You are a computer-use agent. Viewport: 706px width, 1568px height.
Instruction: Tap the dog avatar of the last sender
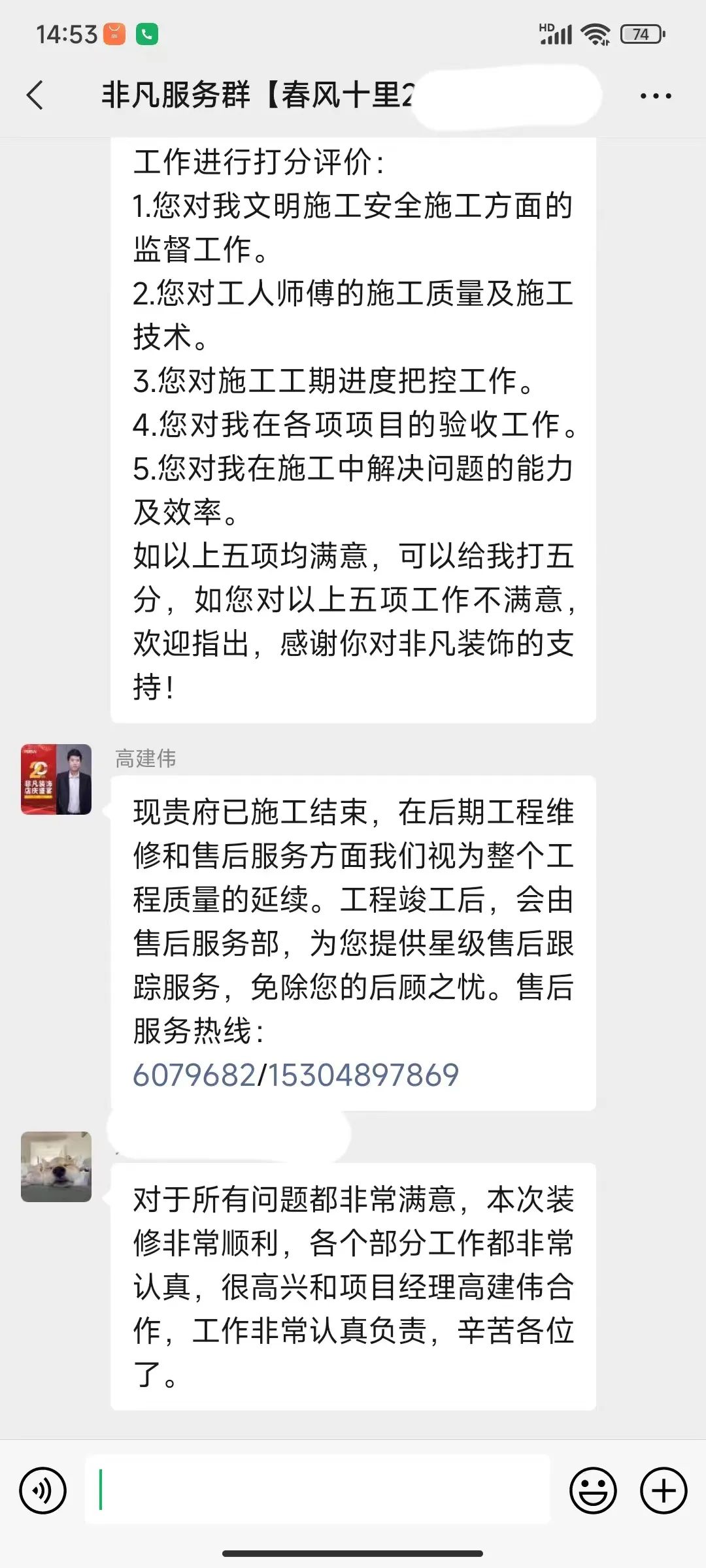click(x=56, y=1166)
